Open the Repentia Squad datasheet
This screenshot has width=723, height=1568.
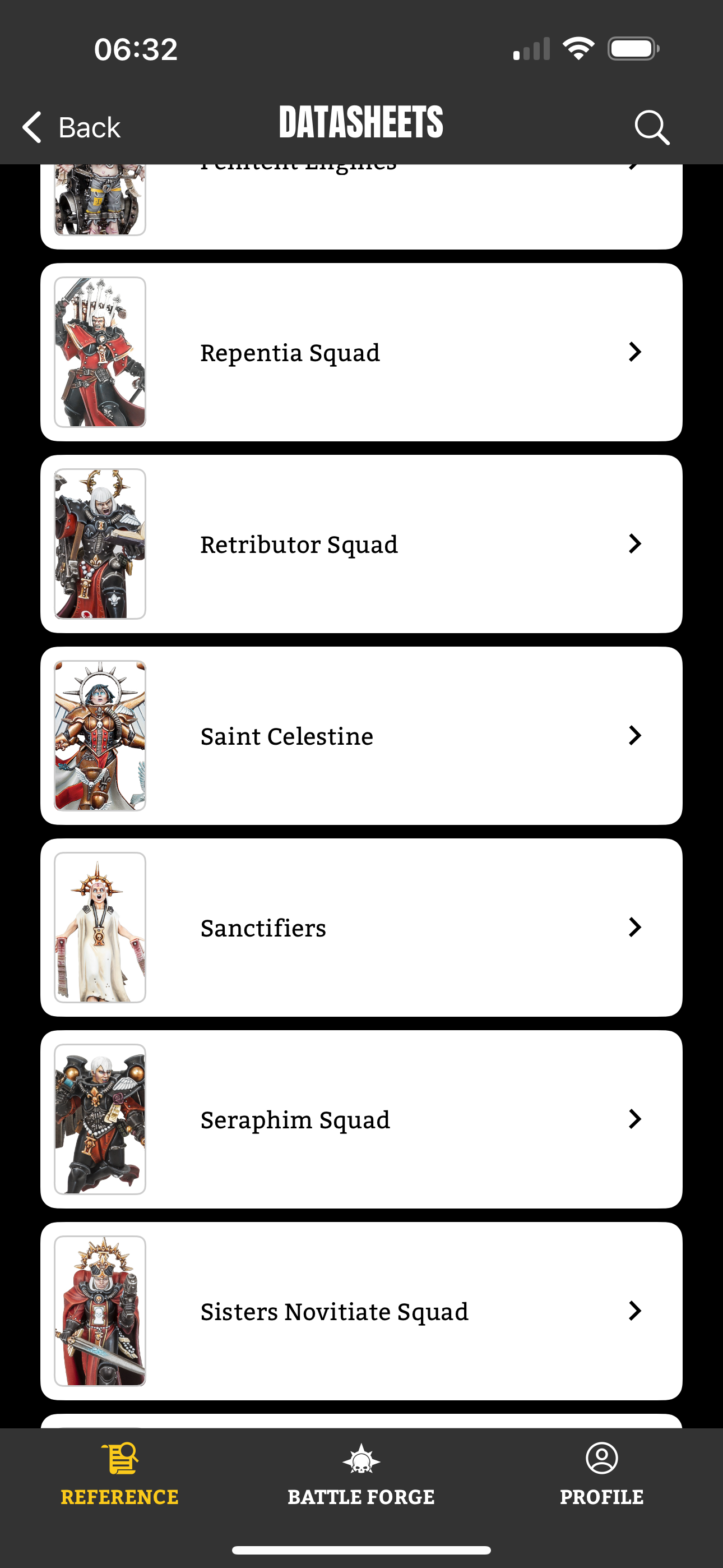point(361,352)
